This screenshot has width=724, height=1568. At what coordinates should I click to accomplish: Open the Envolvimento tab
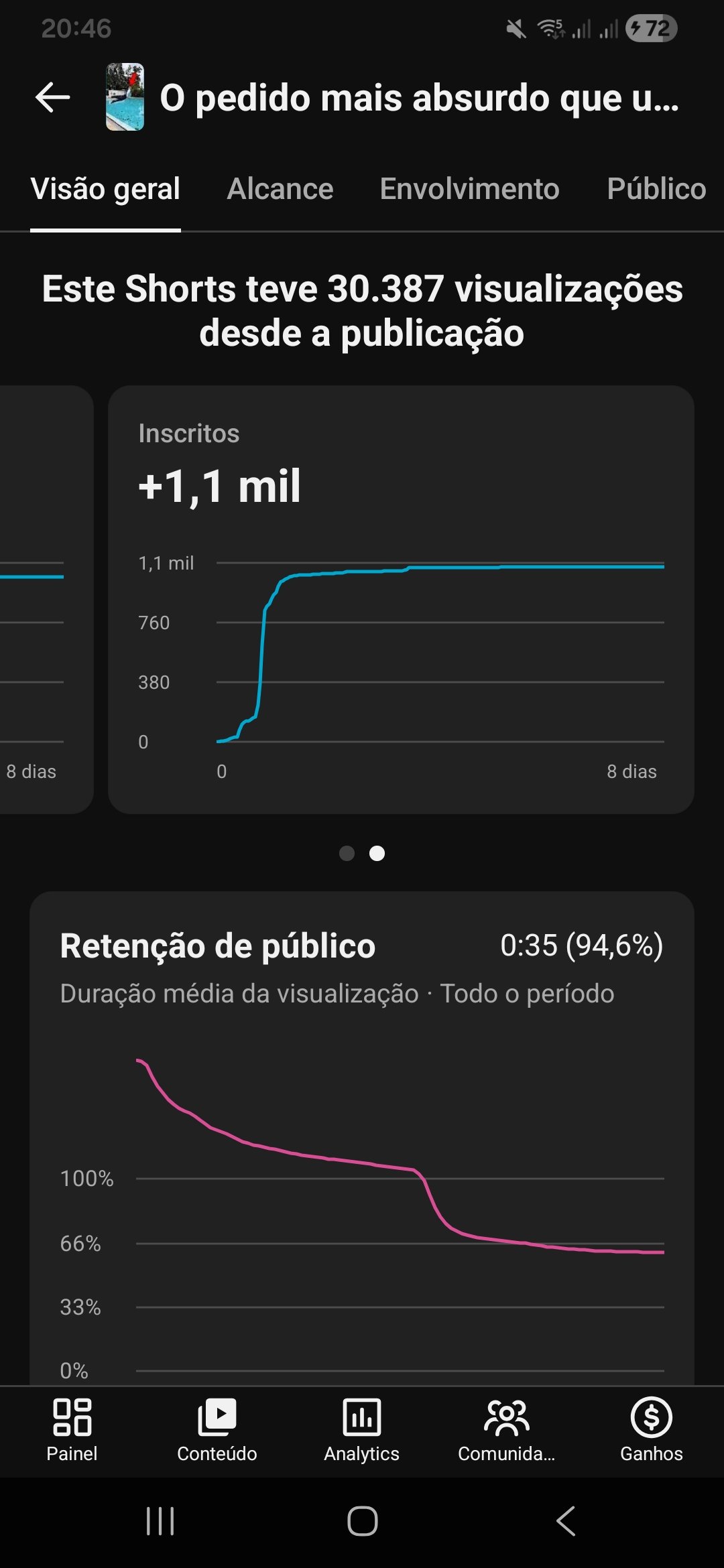click(x=469, y=189)
